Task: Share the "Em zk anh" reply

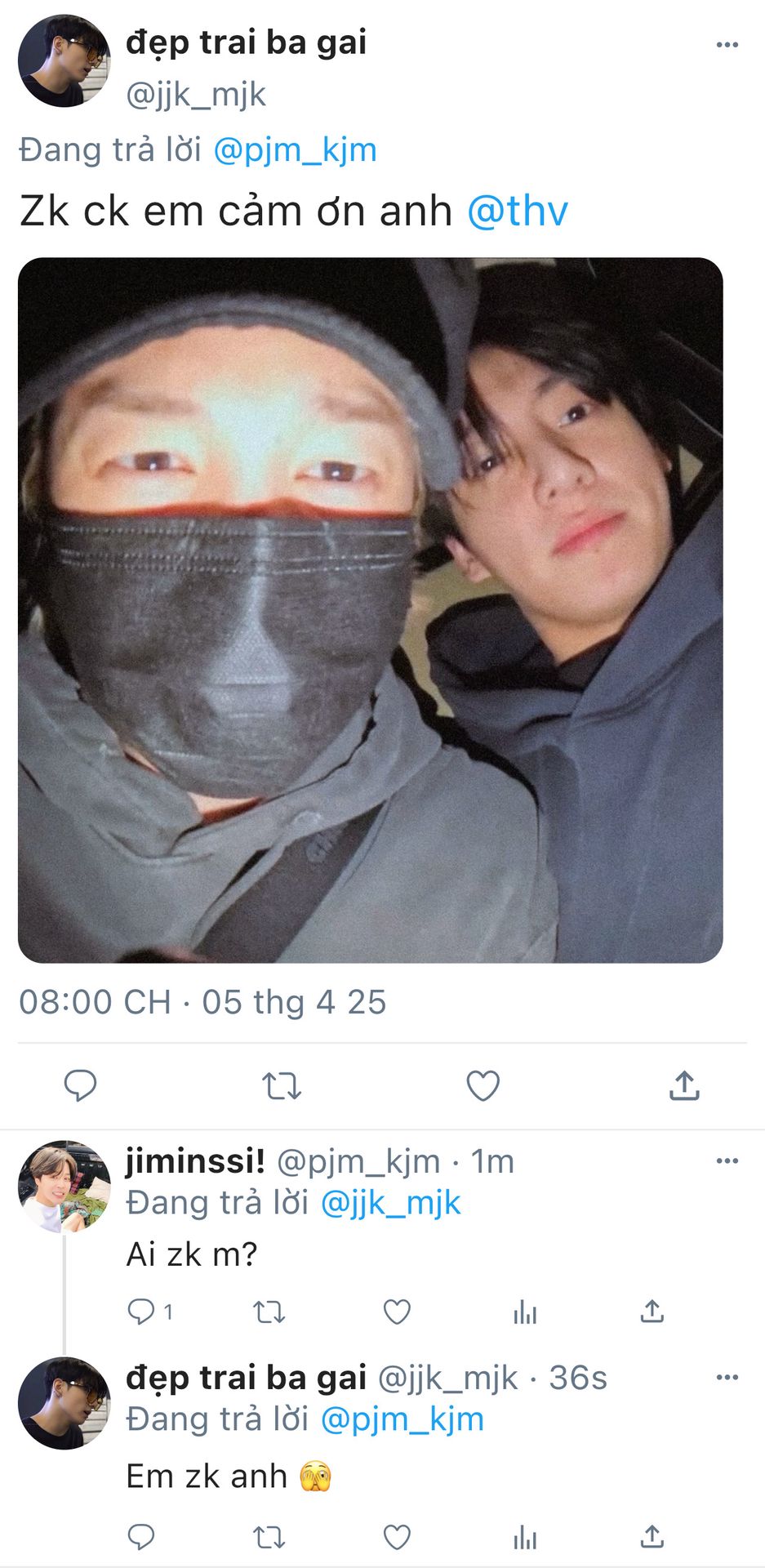Action: tap(652, 1535)
